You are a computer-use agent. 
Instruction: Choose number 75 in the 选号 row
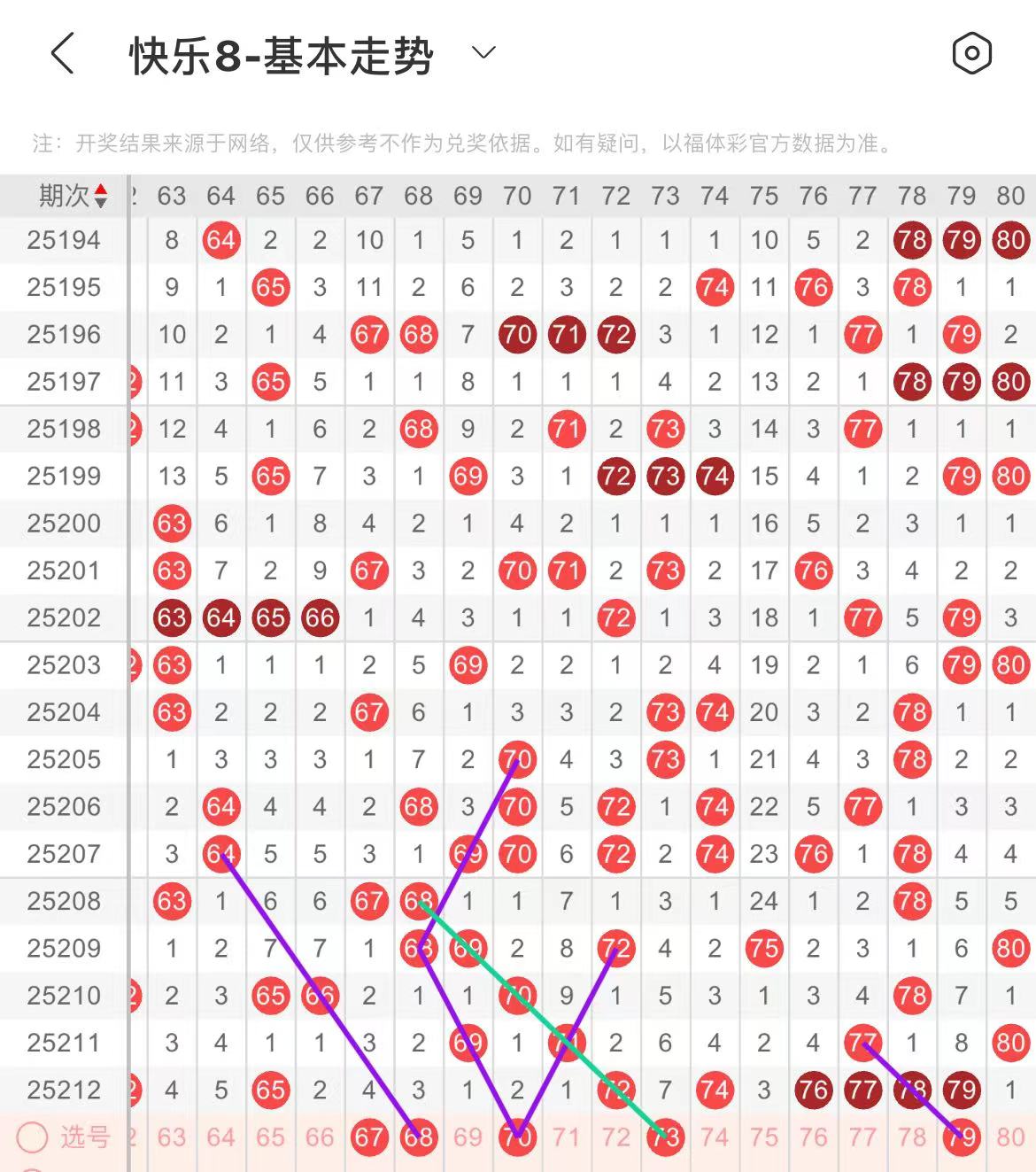pyautogui.click(x=764, y=1137)
